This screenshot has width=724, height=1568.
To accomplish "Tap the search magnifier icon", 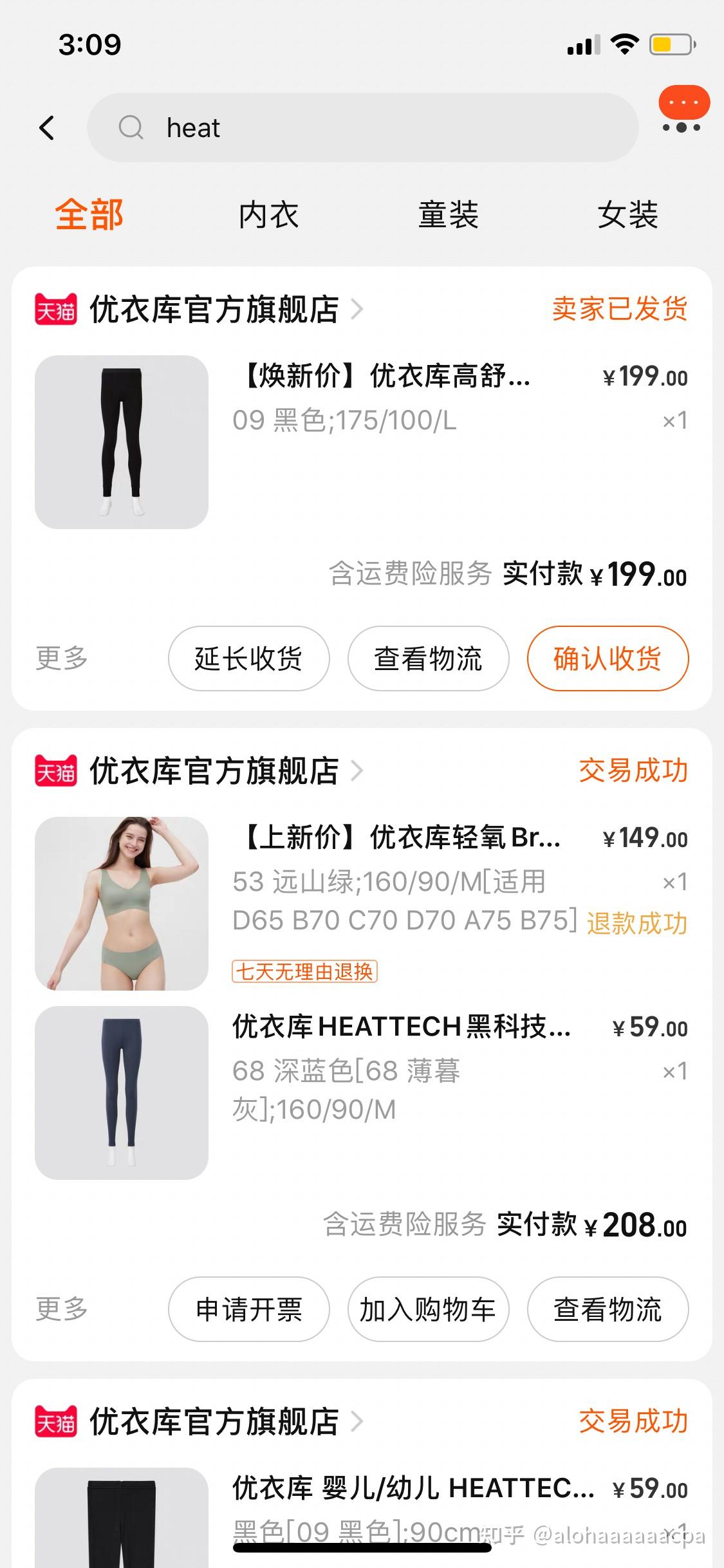I will tap(132, 127).
